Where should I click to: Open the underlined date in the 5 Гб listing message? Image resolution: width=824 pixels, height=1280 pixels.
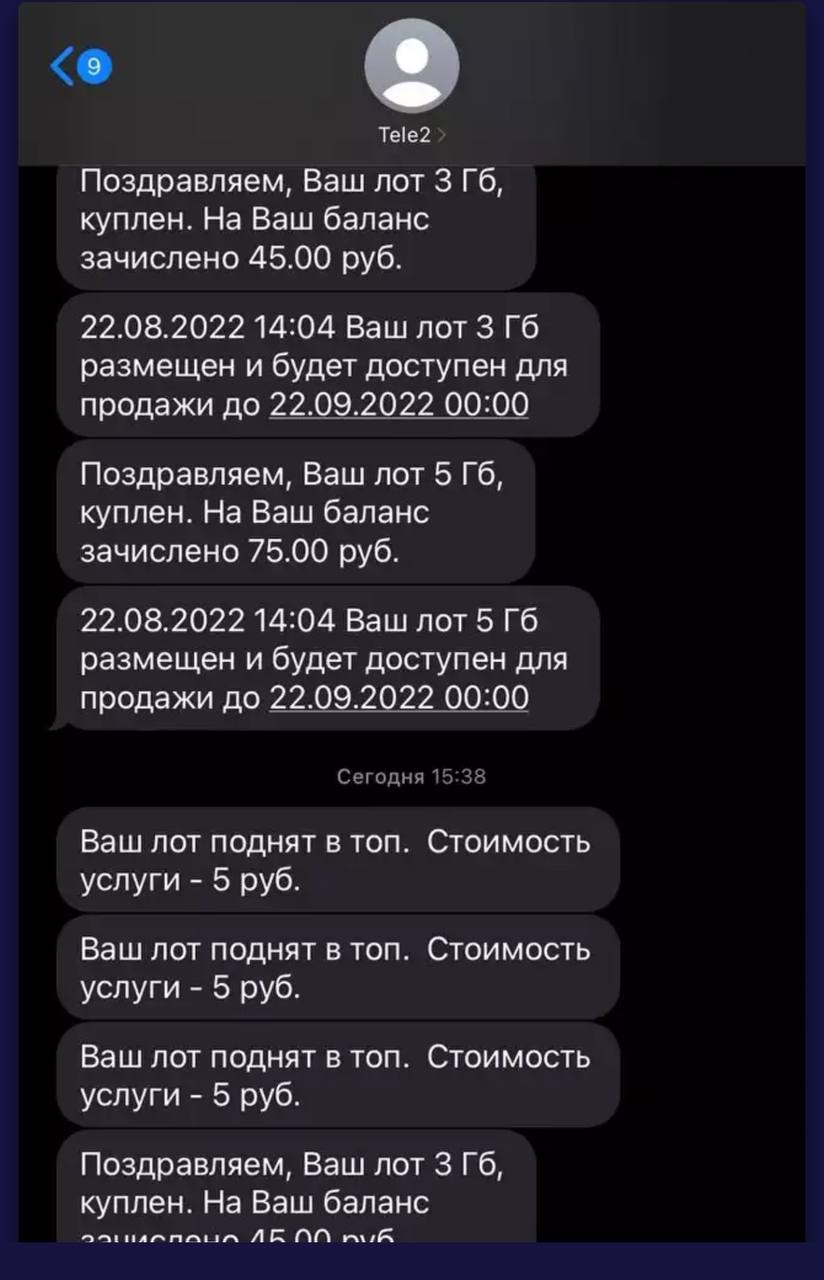(398, 697)
